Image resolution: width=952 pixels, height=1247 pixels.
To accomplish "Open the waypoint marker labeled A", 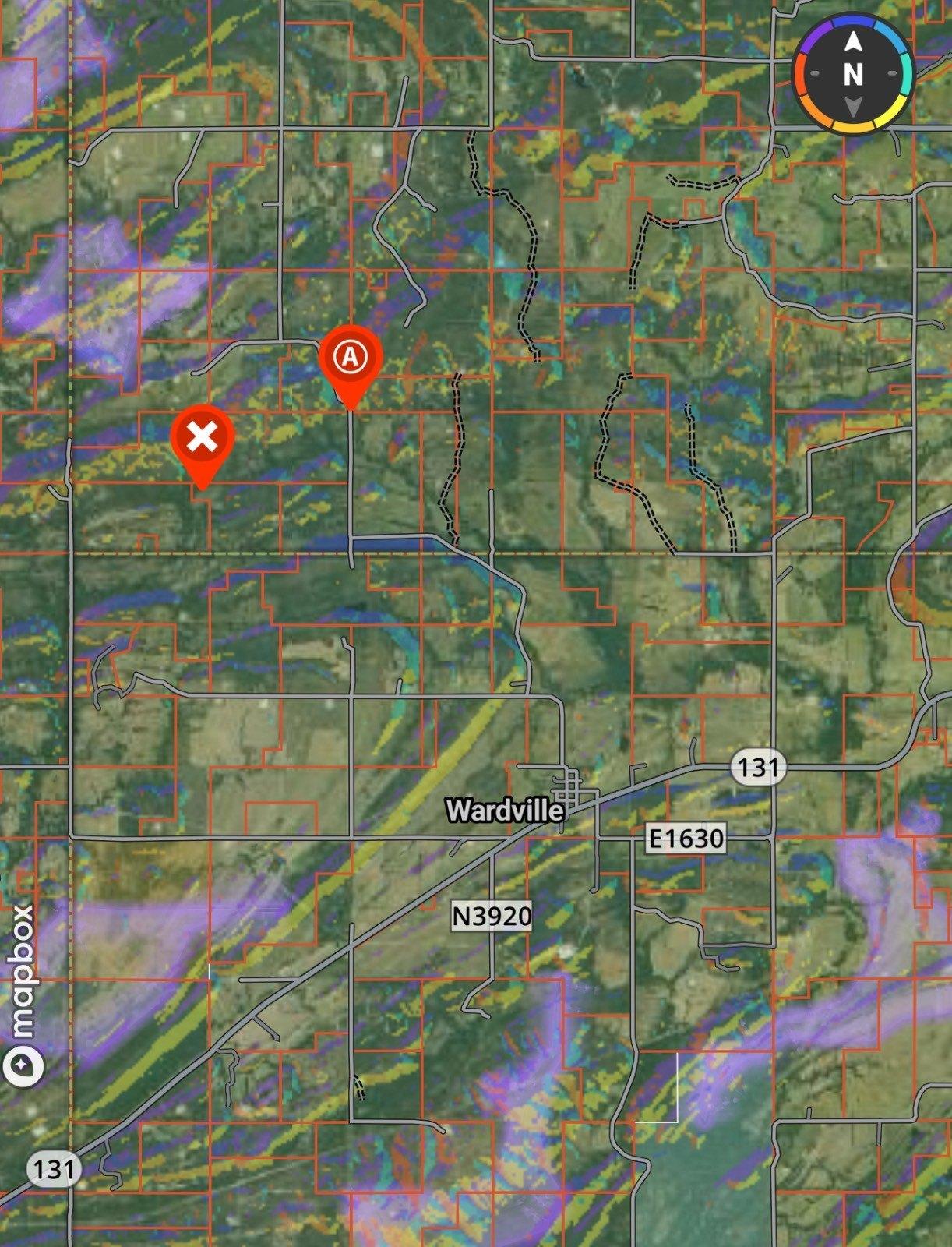I will [351, 359].
